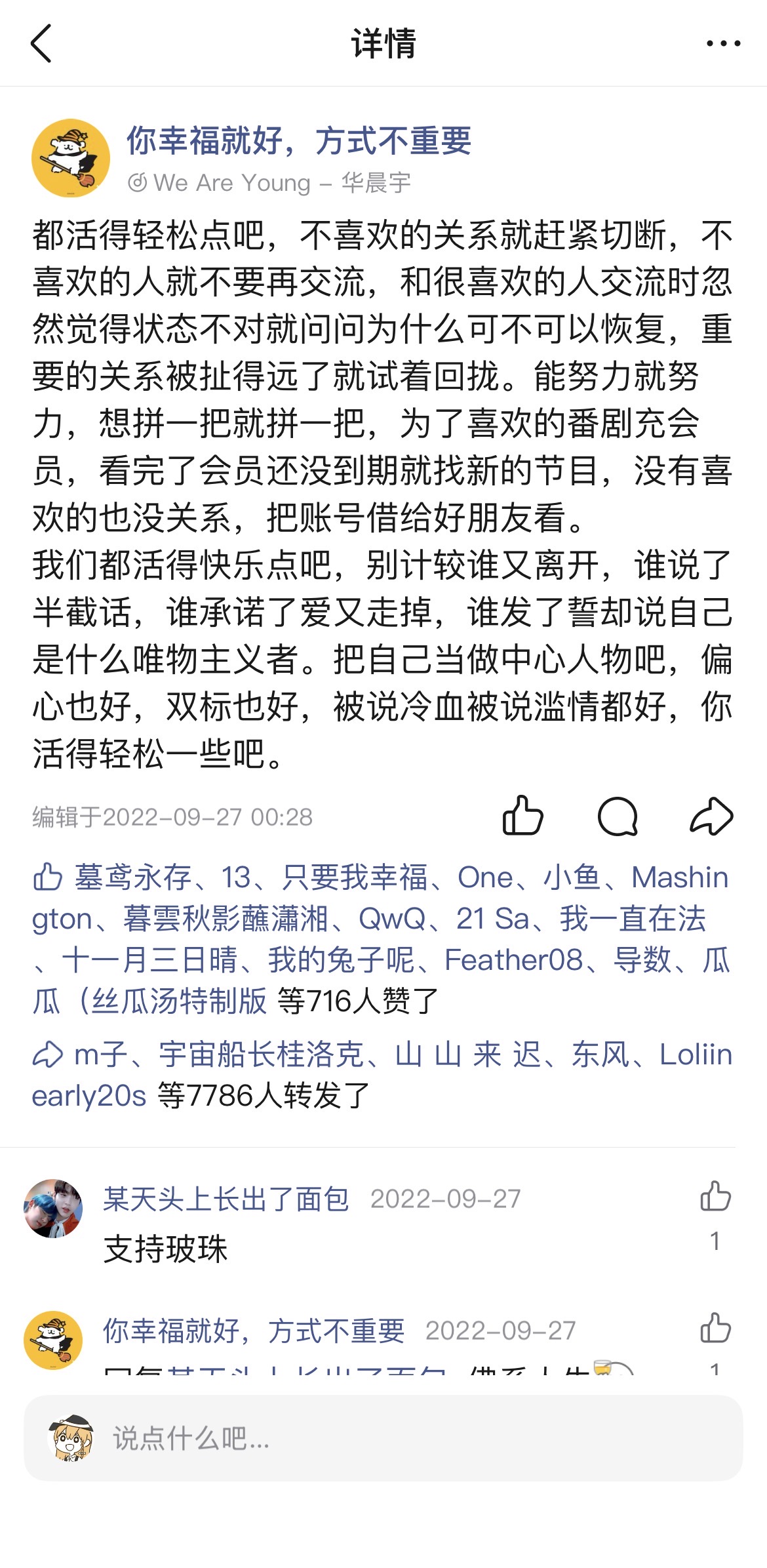
Task: Go back from the 详情 page
Action: coord(41,44)
